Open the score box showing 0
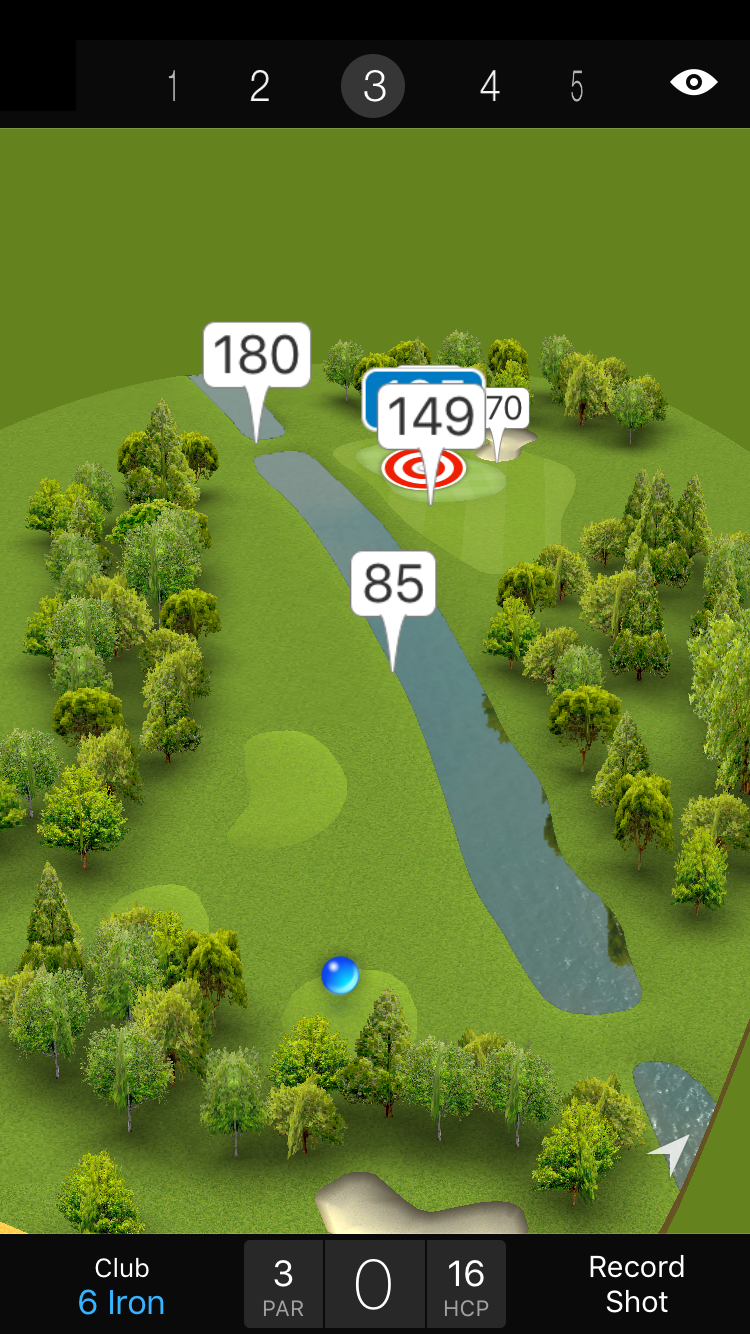The width and height of the screenshot is (750, 1334). pos(374,1285)
